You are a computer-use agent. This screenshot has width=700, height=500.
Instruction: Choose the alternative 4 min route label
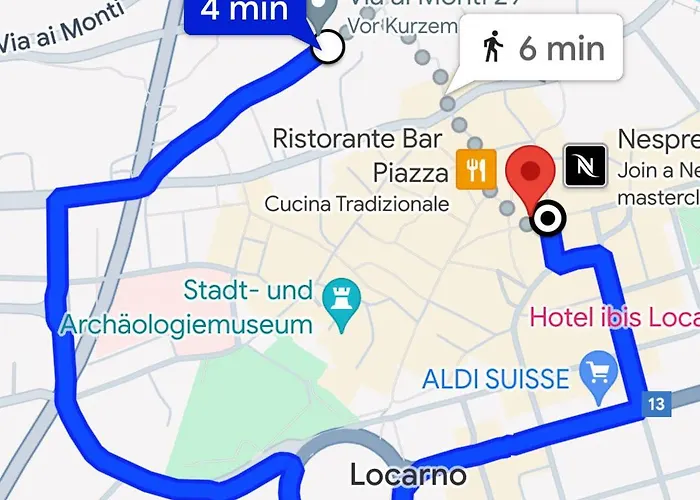pos(245,14)
